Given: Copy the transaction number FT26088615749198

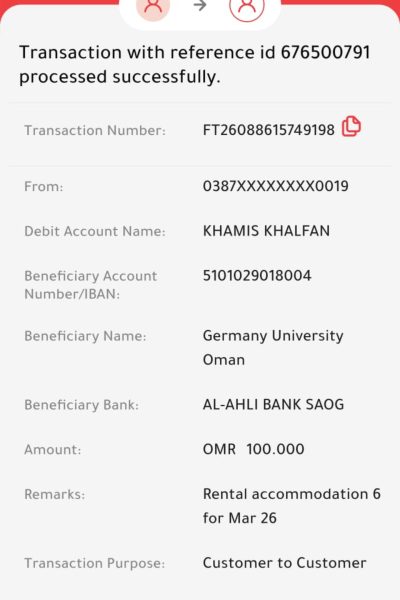Looking at the screenshot, I should click(351, 126).
